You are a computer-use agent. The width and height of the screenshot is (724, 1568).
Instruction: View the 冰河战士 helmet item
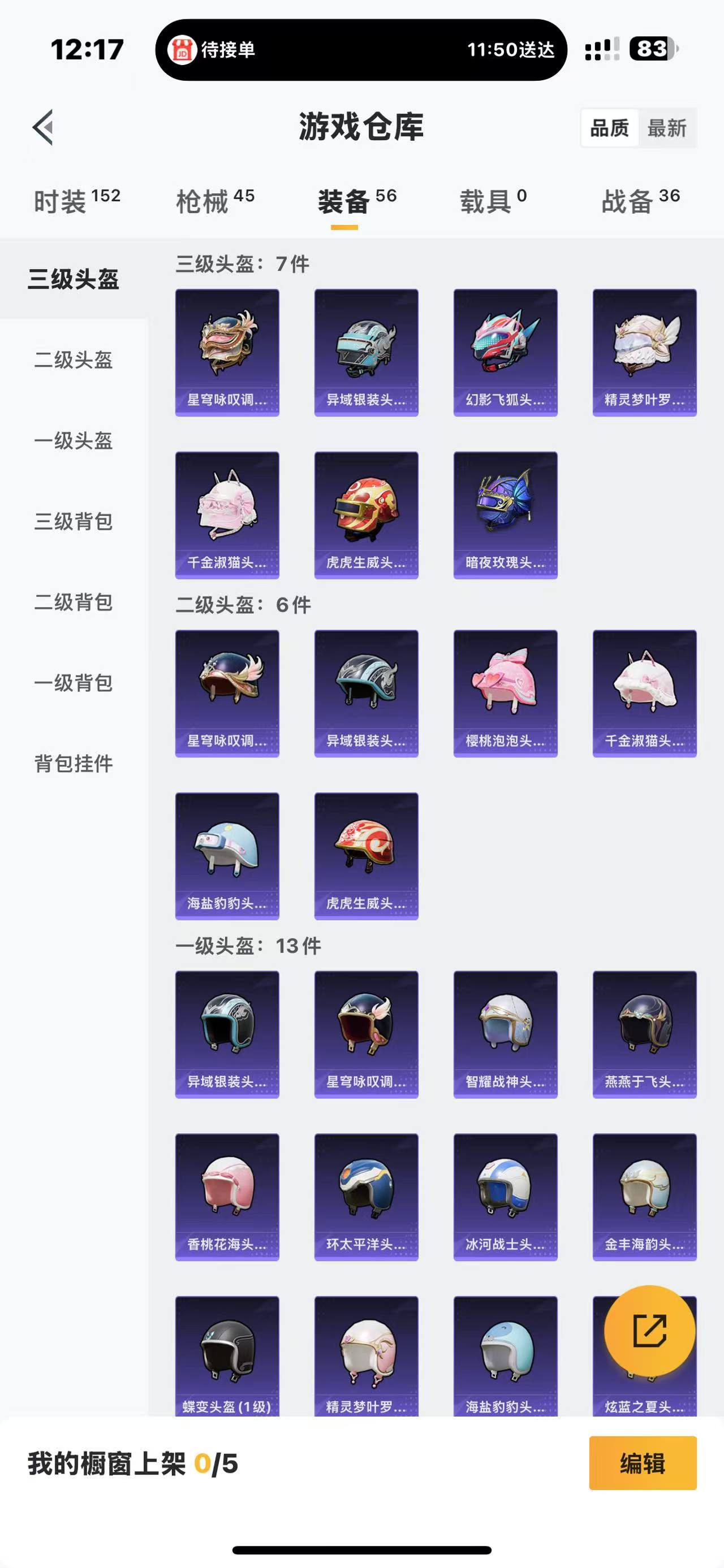505,1197
